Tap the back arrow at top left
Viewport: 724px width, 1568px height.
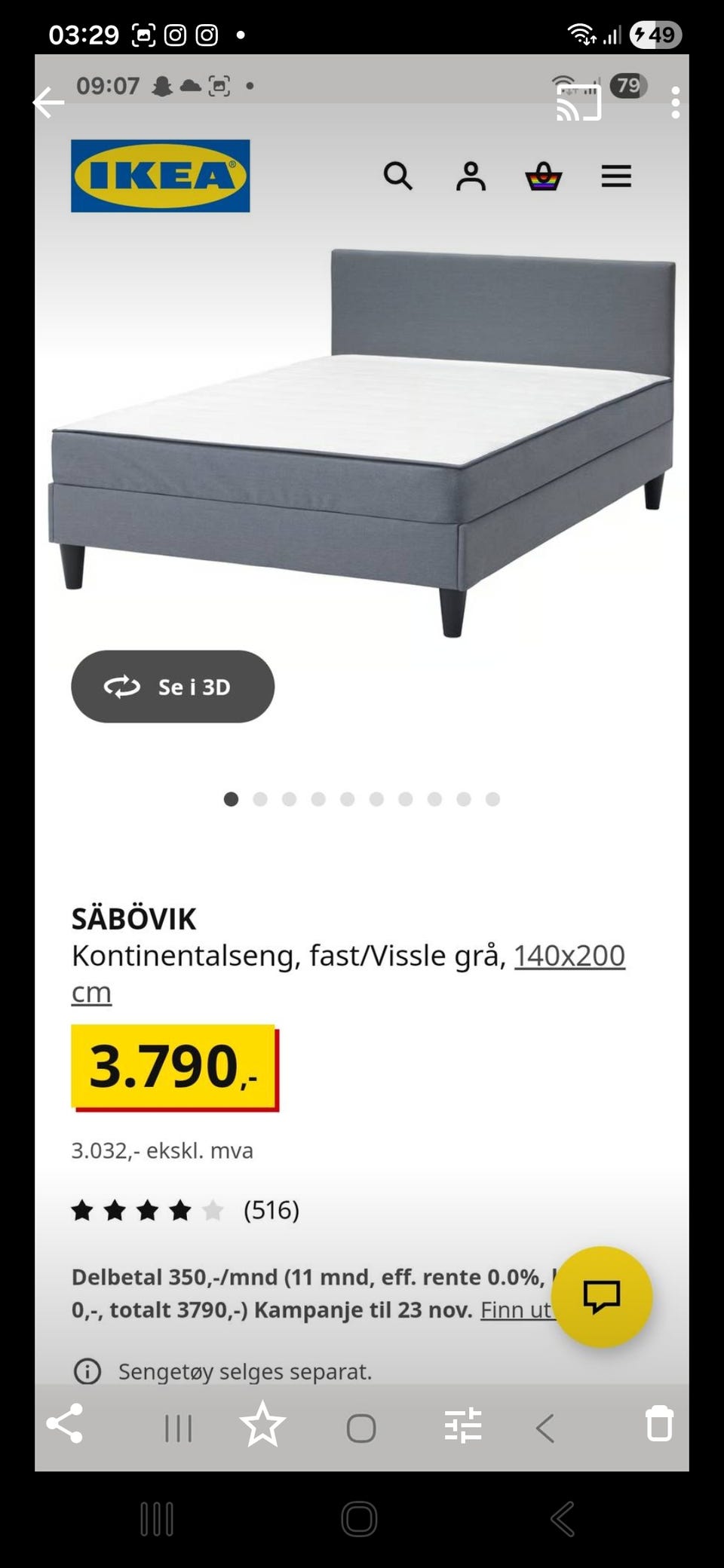point(47,103)
